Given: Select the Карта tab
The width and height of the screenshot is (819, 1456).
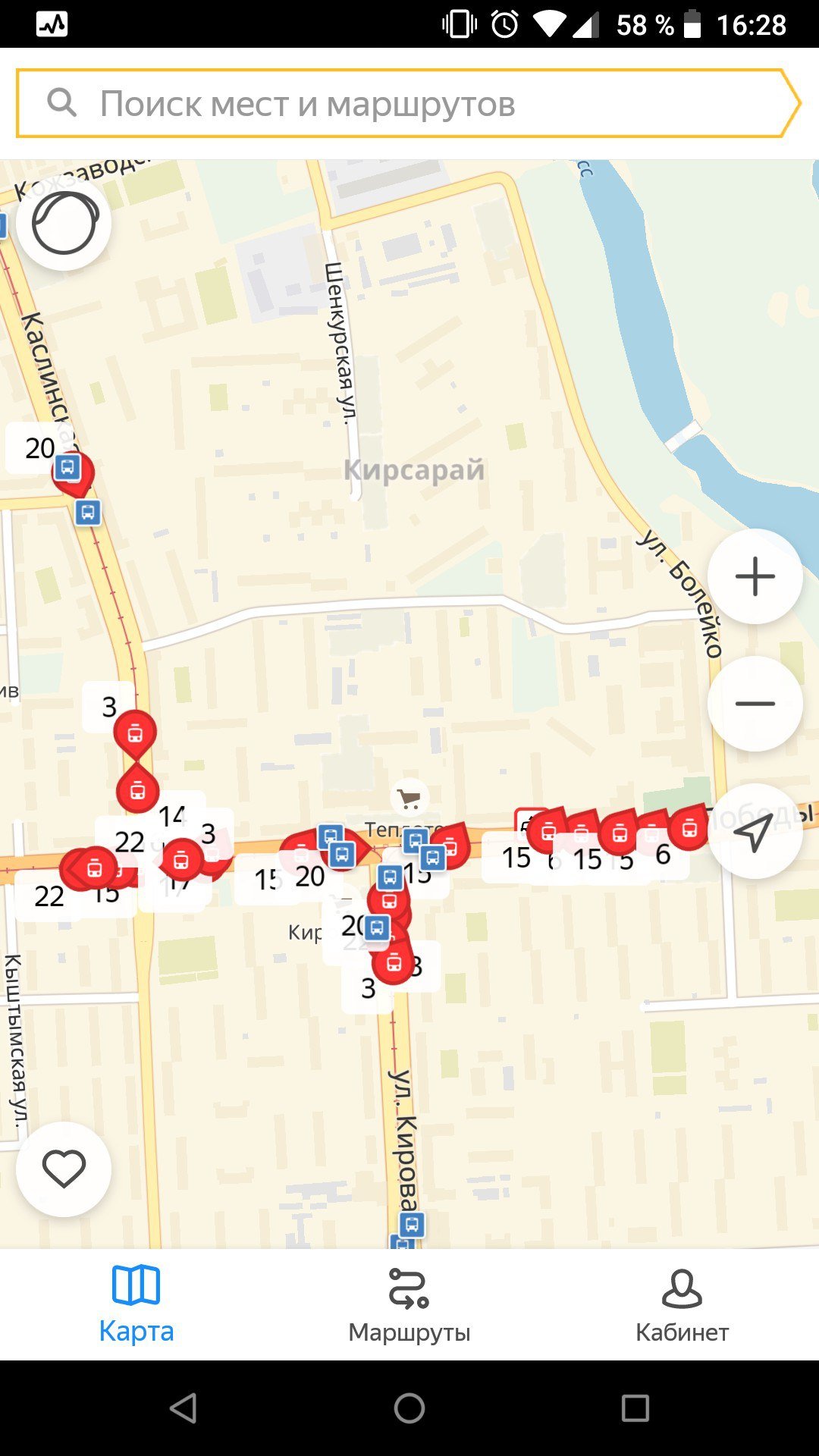Looking at the screenshot, I should 136,1304.
